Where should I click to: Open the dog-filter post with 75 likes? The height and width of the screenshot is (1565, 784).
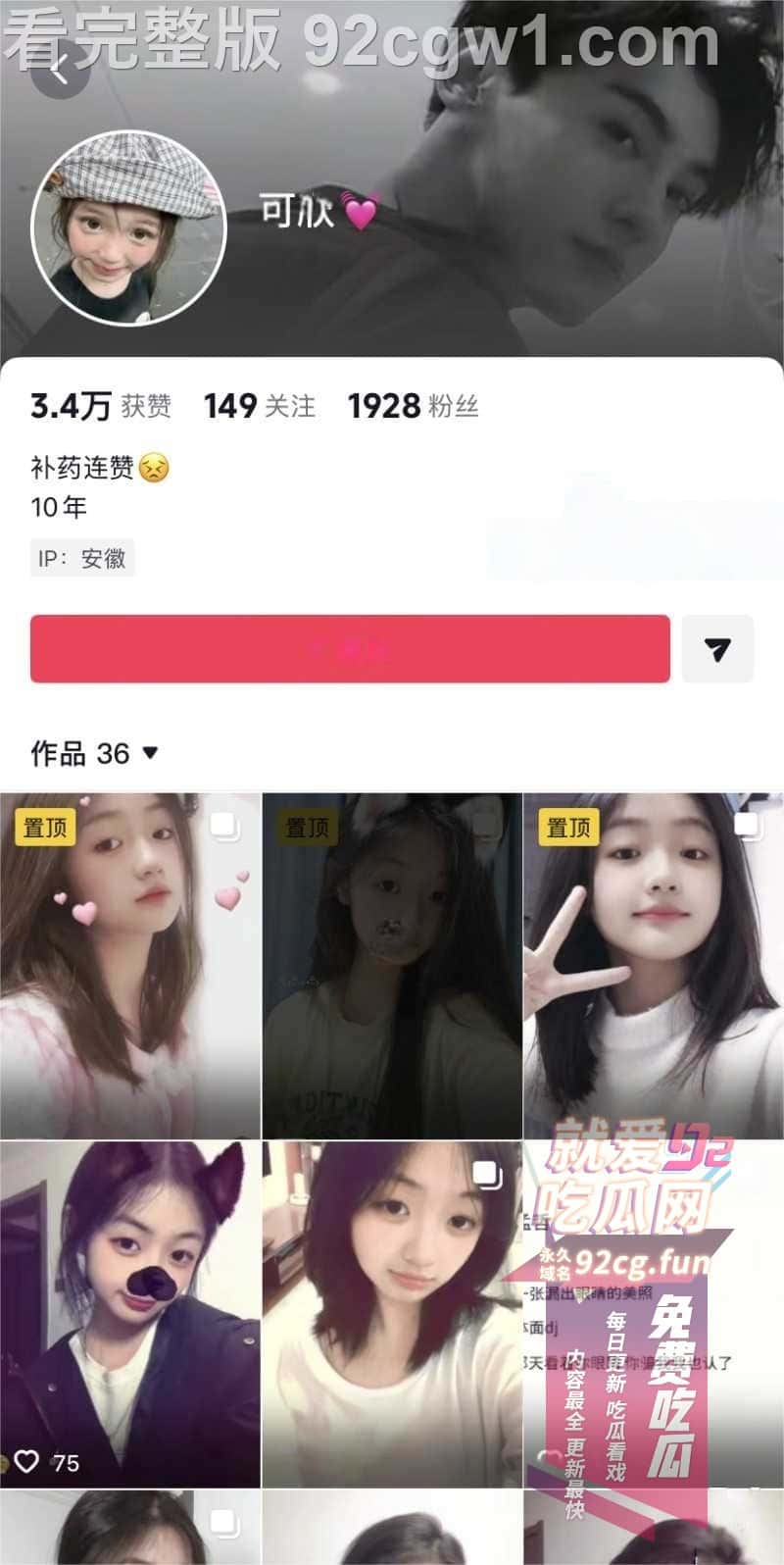[x=129, y=1314]
